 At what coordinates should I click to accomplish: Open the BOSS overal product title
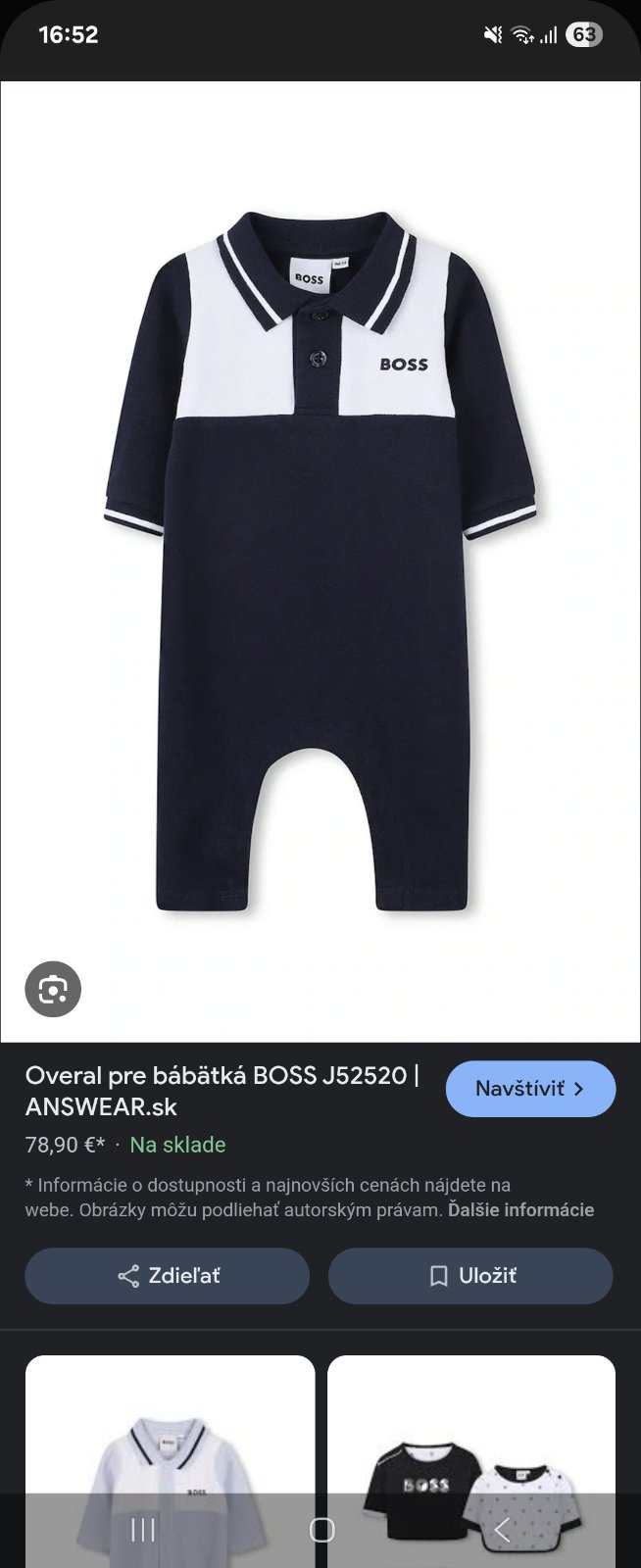click(x=222, y=1091)
